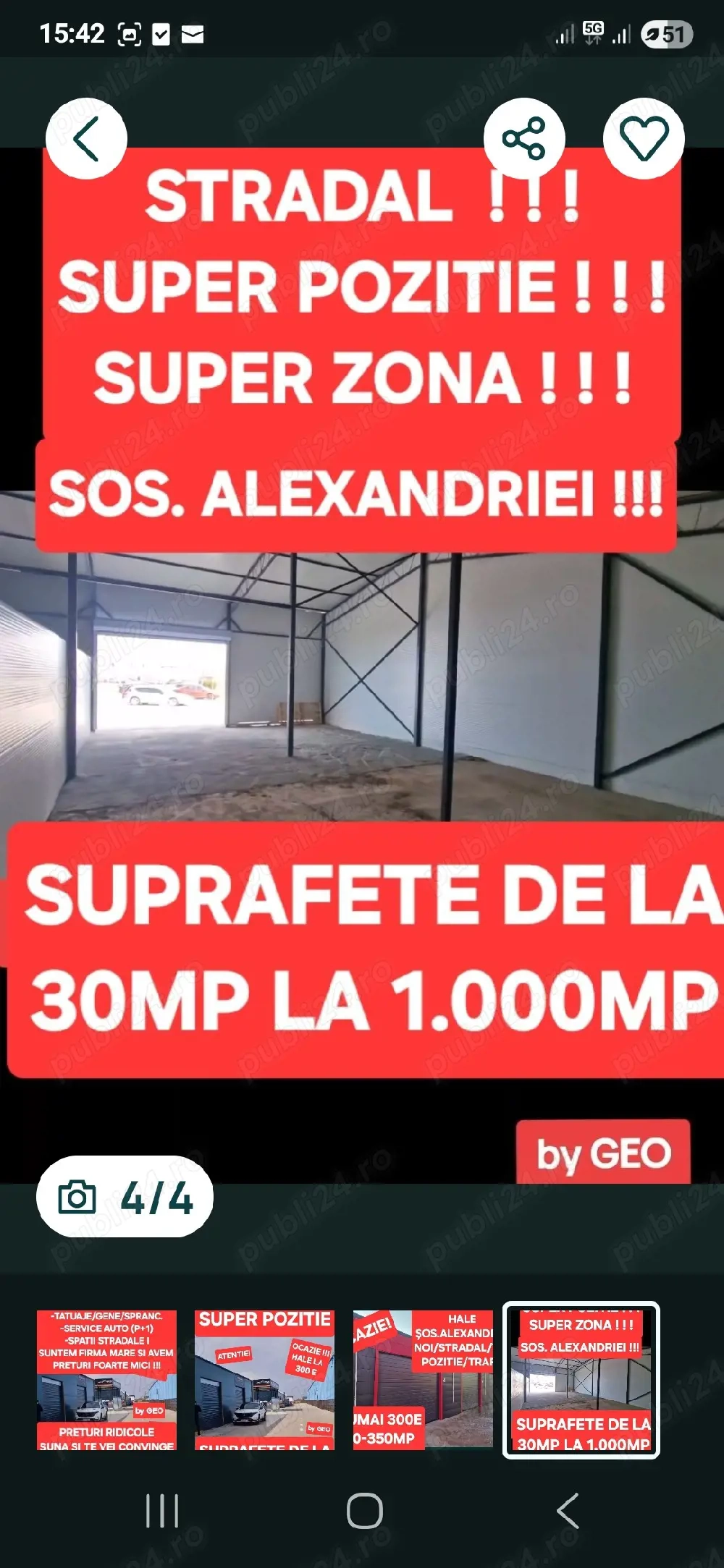Tap the system home button

point(364,1512)
